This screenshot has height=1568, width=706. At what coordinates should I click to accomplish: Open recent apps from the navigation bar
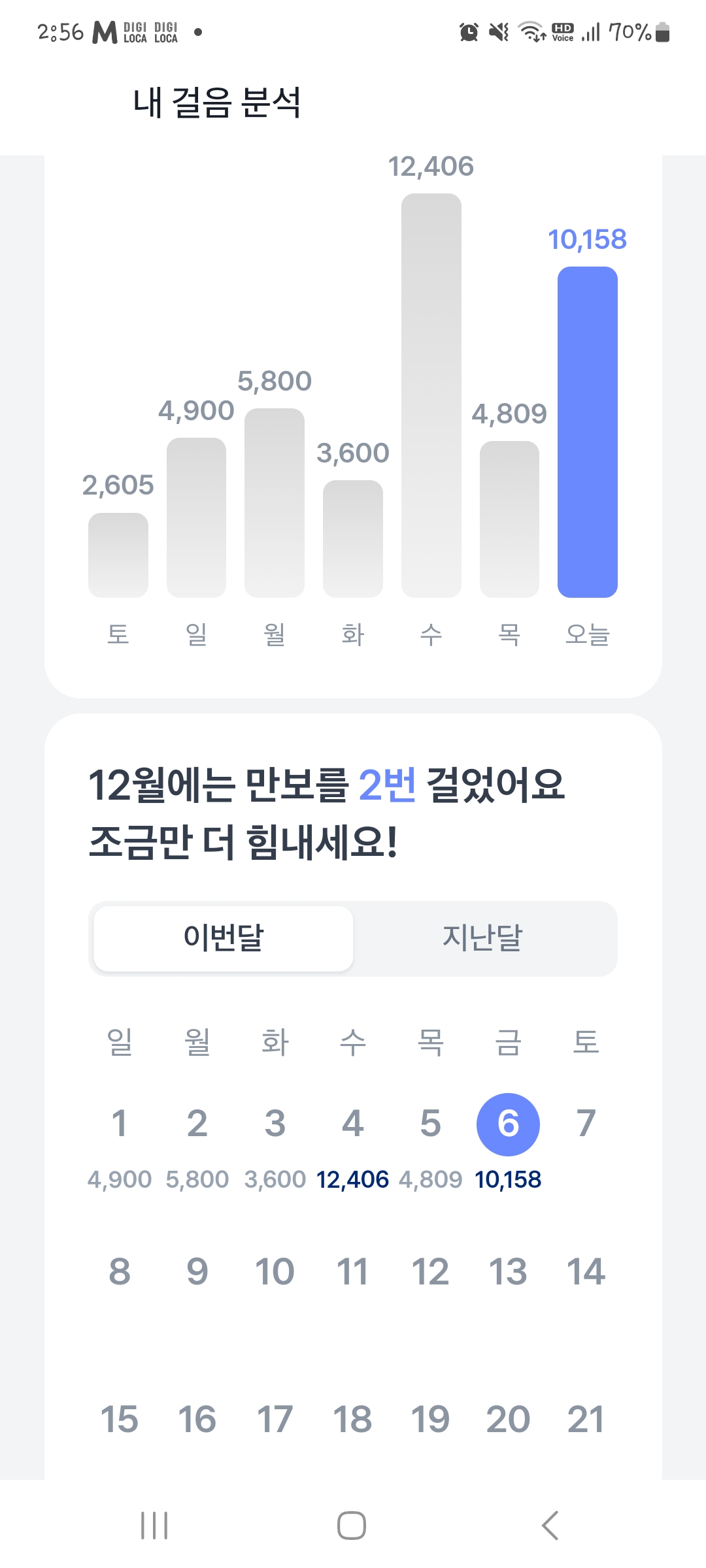tap(154, 1526)
